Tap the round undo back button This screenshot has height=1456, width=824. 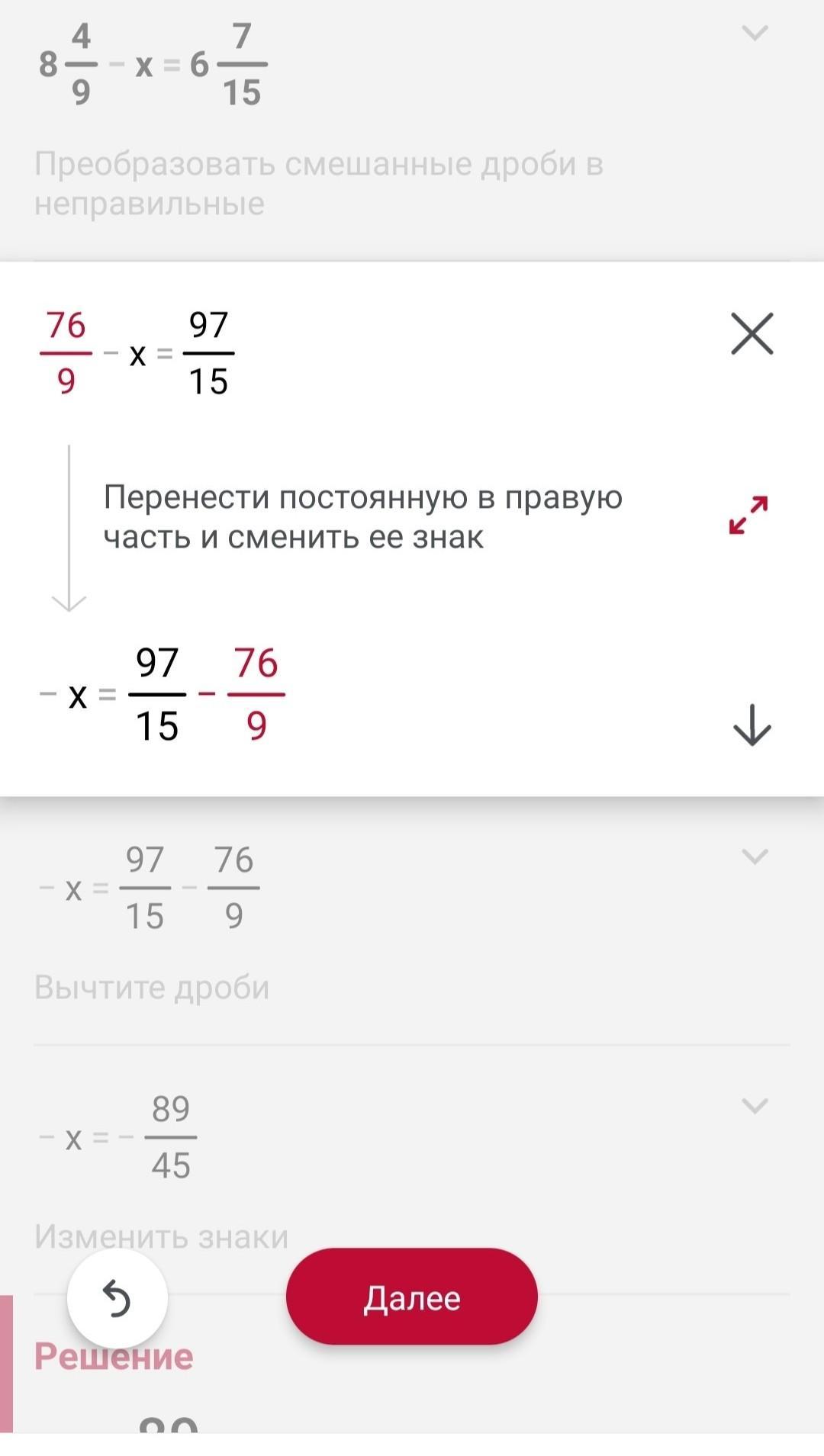coord(117,1298)
